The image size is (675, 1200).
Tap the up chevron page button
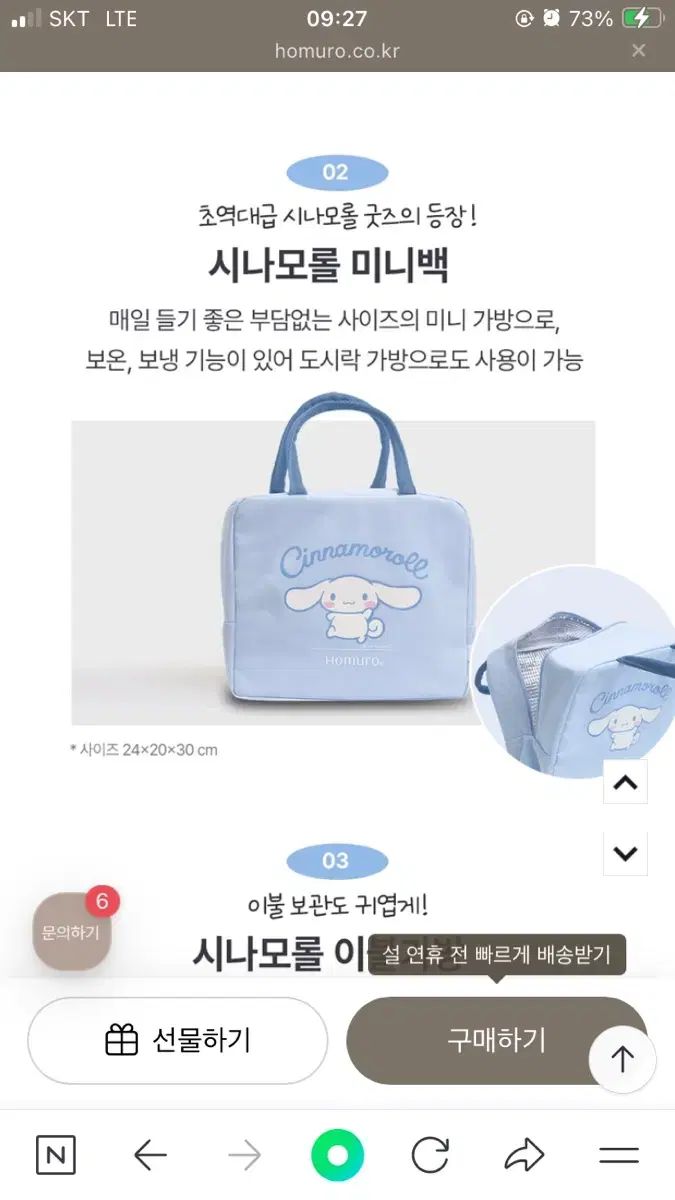pos(625,782)
